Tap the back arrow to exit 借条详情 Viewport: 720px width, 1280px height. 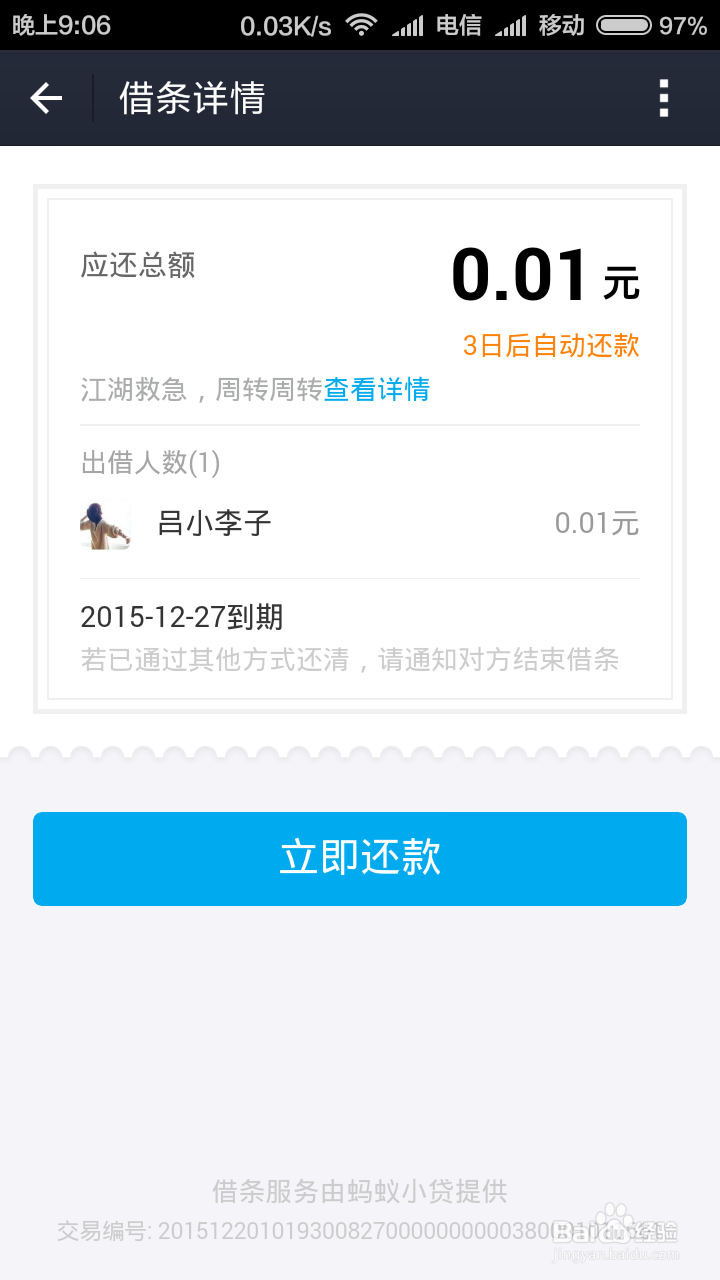(x=44, y=99)
